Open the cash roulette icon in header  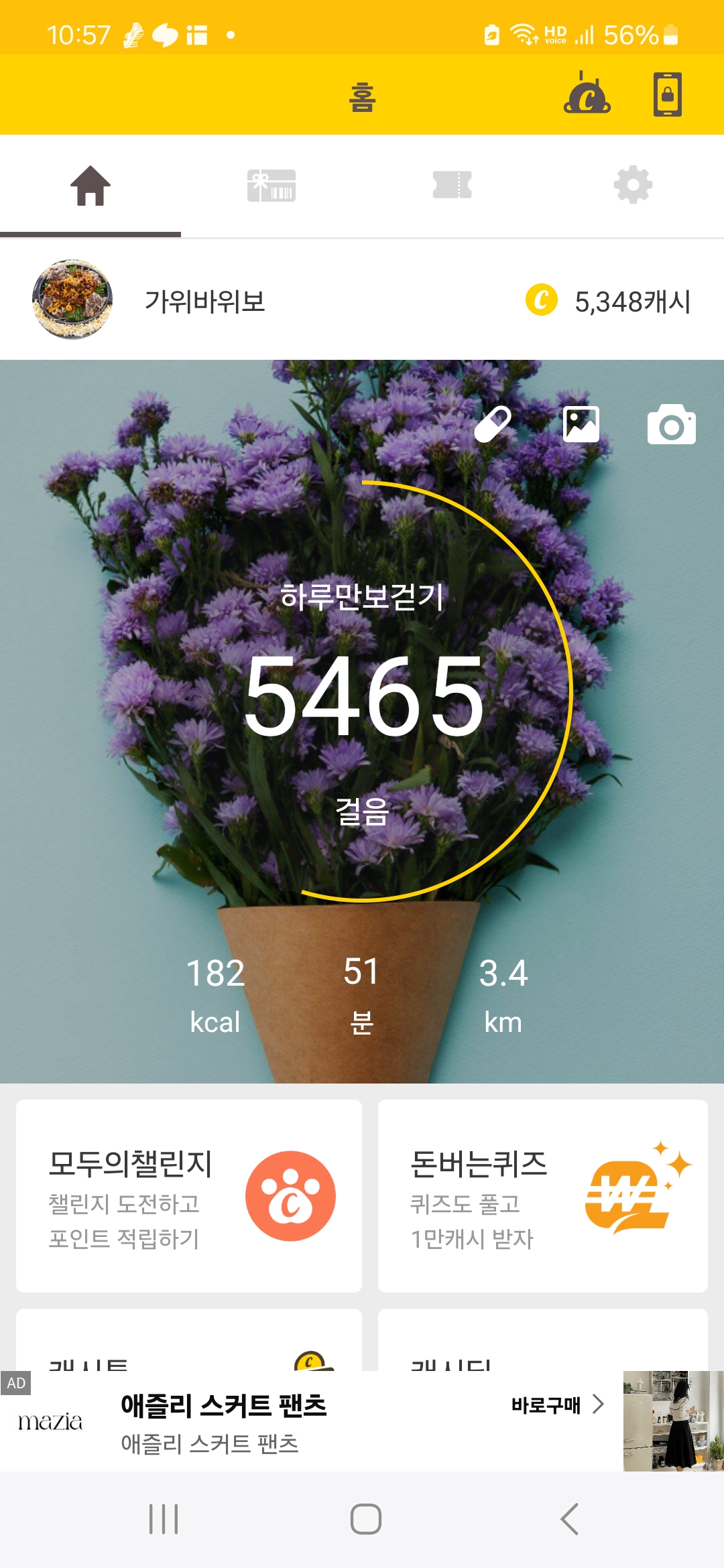point(587,93)
